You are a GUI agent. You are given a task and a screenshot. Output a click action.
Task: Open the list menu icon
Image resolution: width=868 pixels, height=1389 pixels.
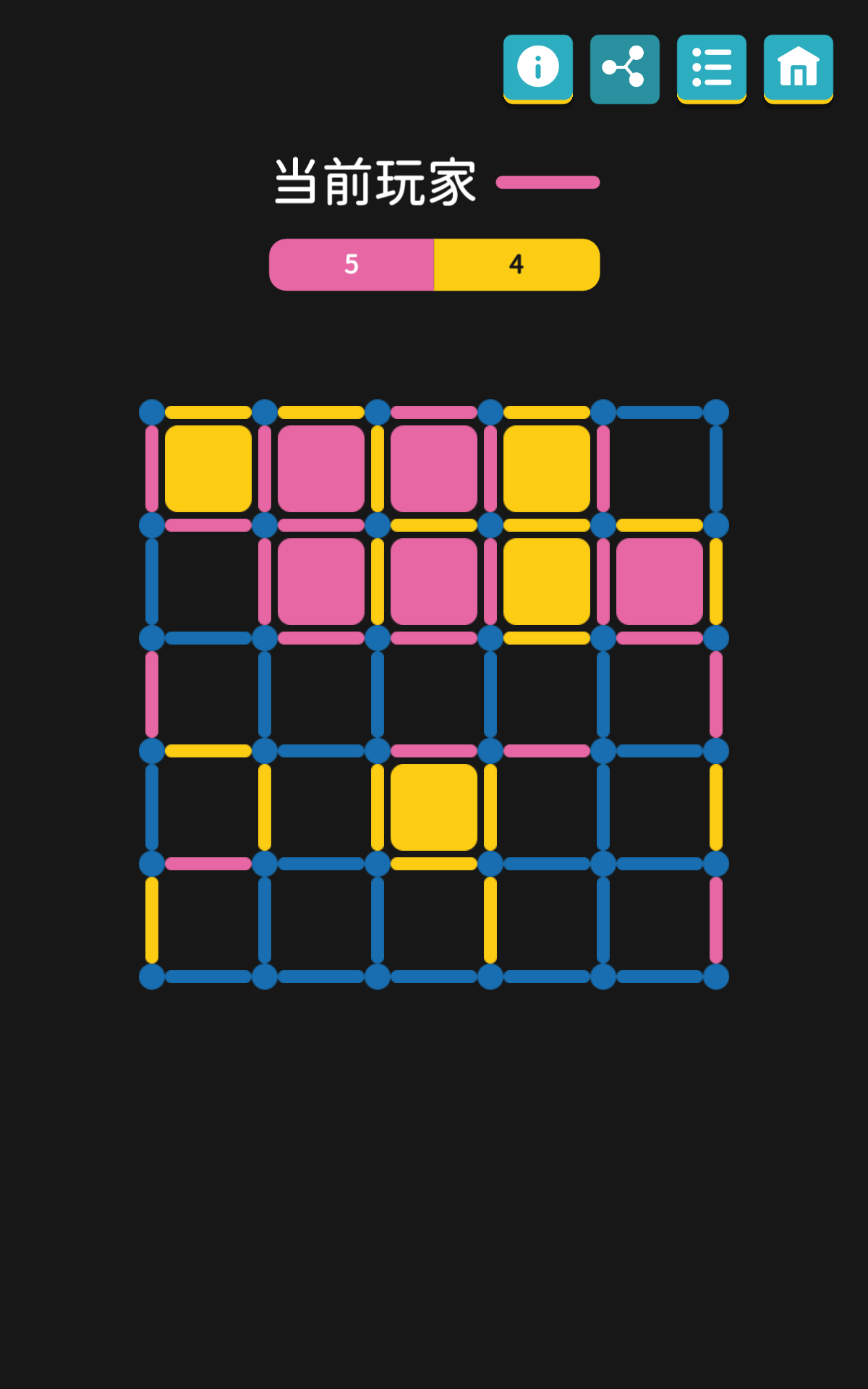coord(711,67)
